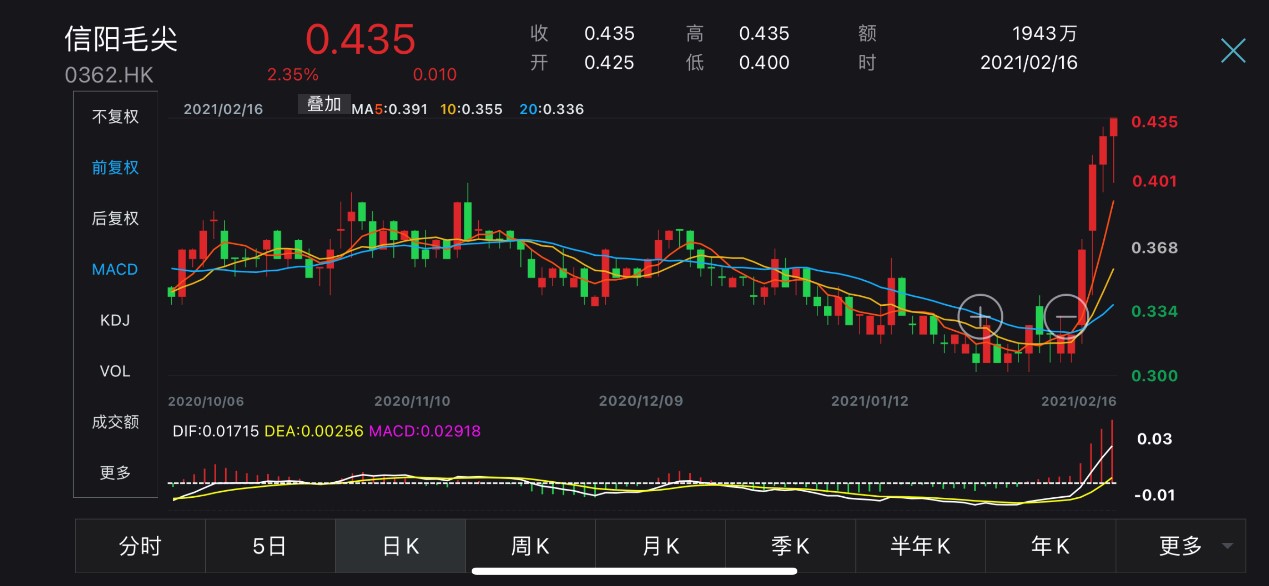Select 后复权 price adjustment
Viewport: 1269px width, 586px height.
(x=116, y=219)
